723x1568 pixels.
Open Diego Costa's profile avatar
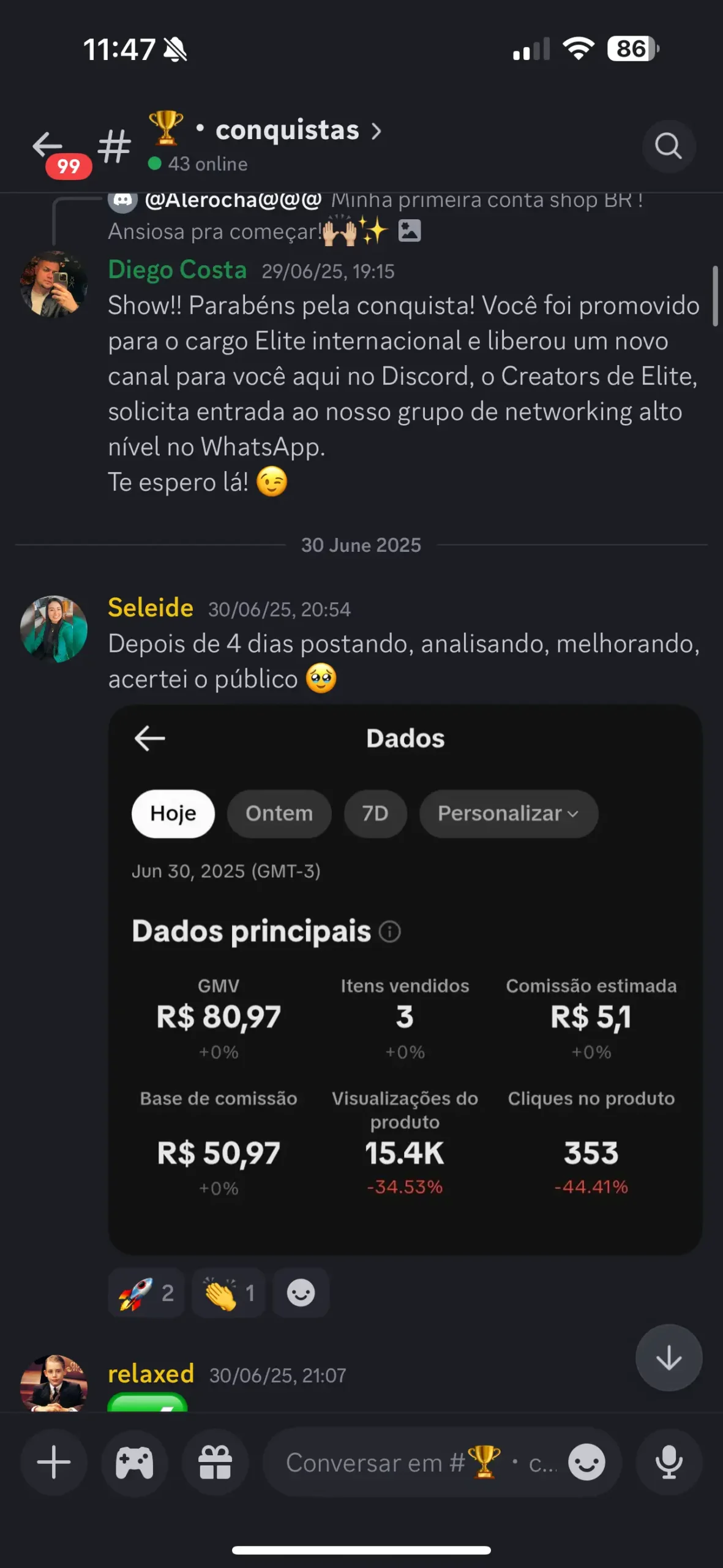[54, 284]
